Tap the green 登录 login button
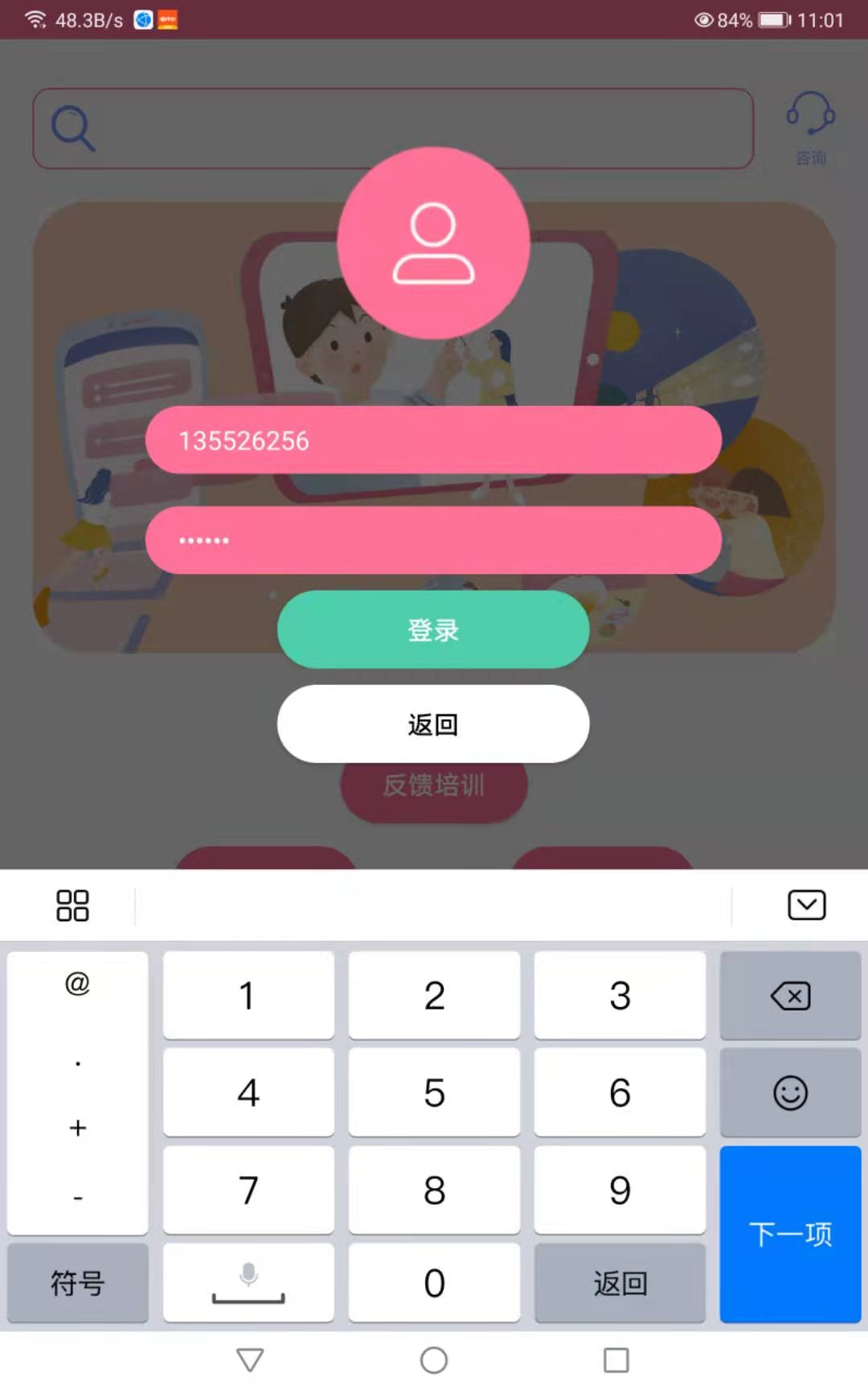The width and height of the screenshot is (868, 1389). coord(433,629)
